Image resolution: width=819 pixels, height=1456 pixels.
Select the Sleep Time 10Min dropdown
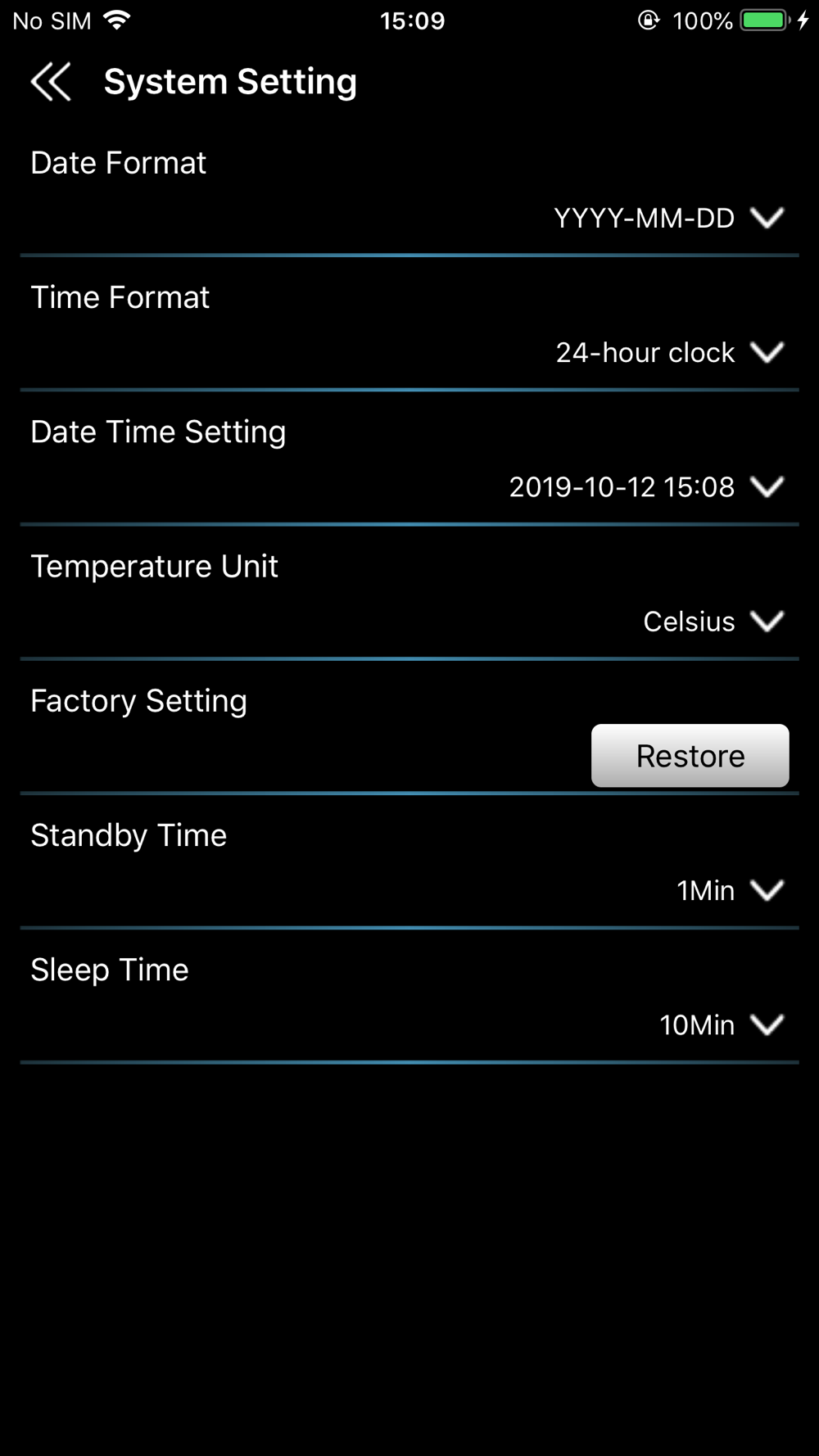[x=722, y=1024]
